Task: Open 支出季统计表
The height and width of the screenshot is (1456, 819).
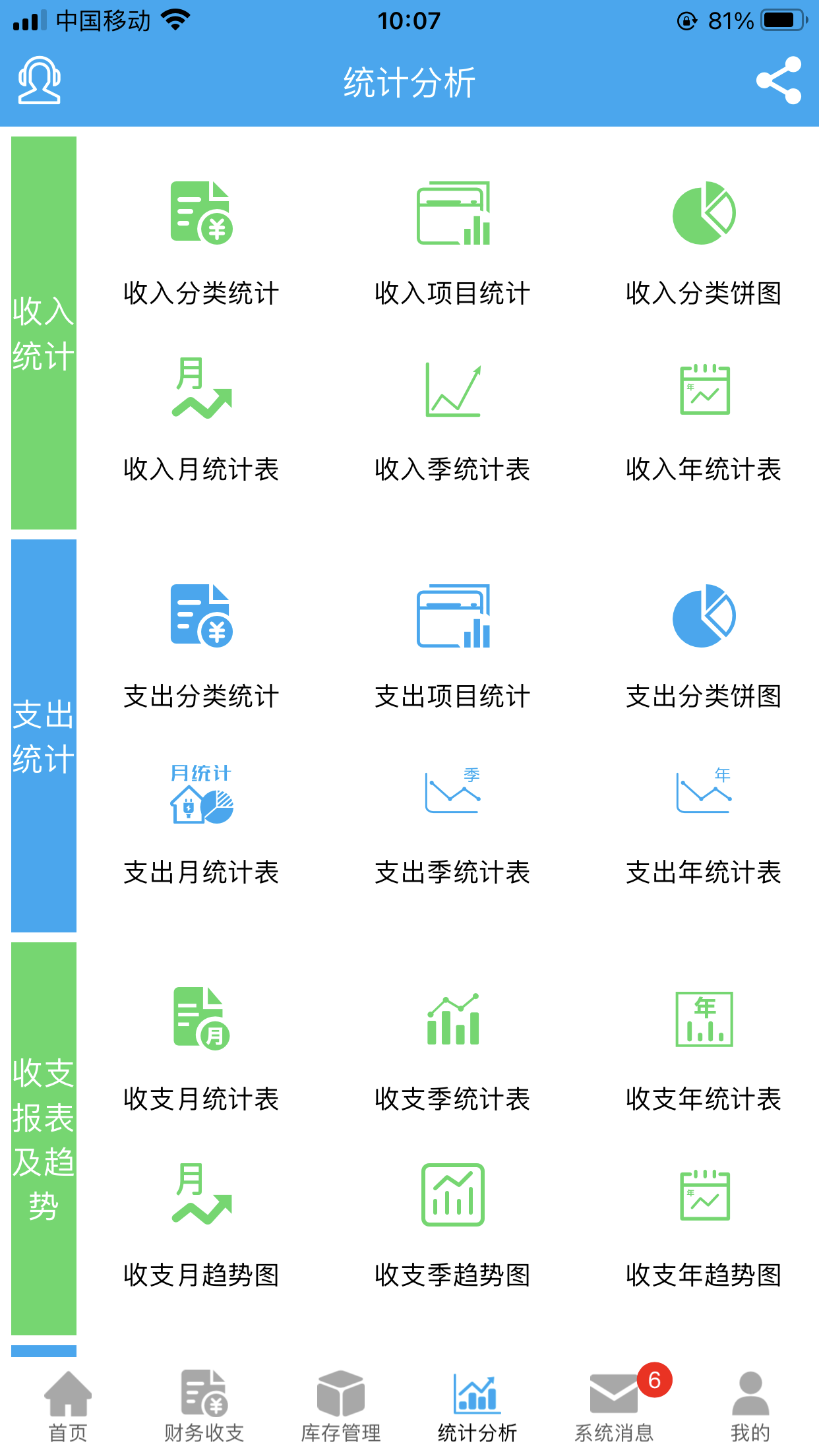Action: click(453, 823)
